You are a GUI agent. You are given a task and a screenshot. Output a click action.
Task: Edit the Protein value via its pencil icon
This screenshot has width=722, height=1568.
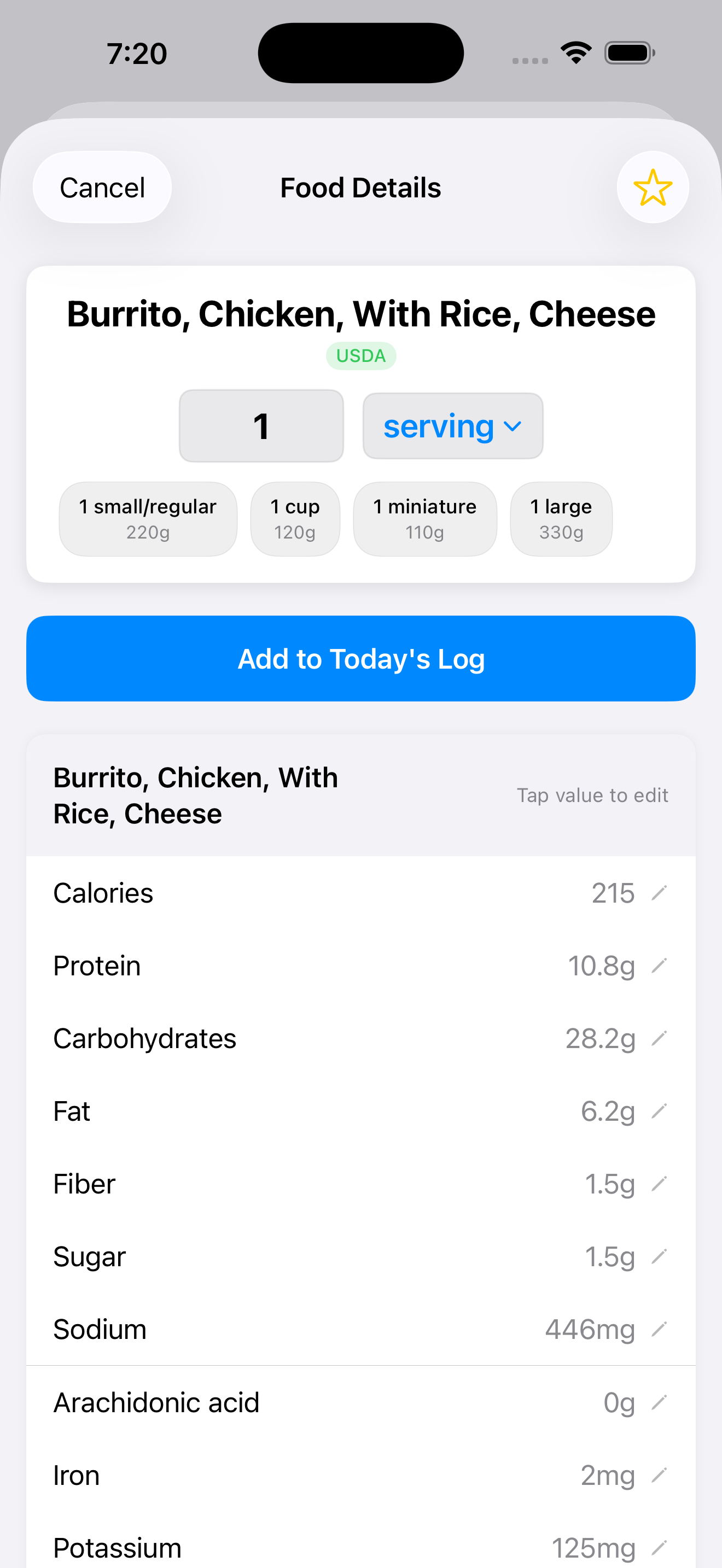(660, 966)
